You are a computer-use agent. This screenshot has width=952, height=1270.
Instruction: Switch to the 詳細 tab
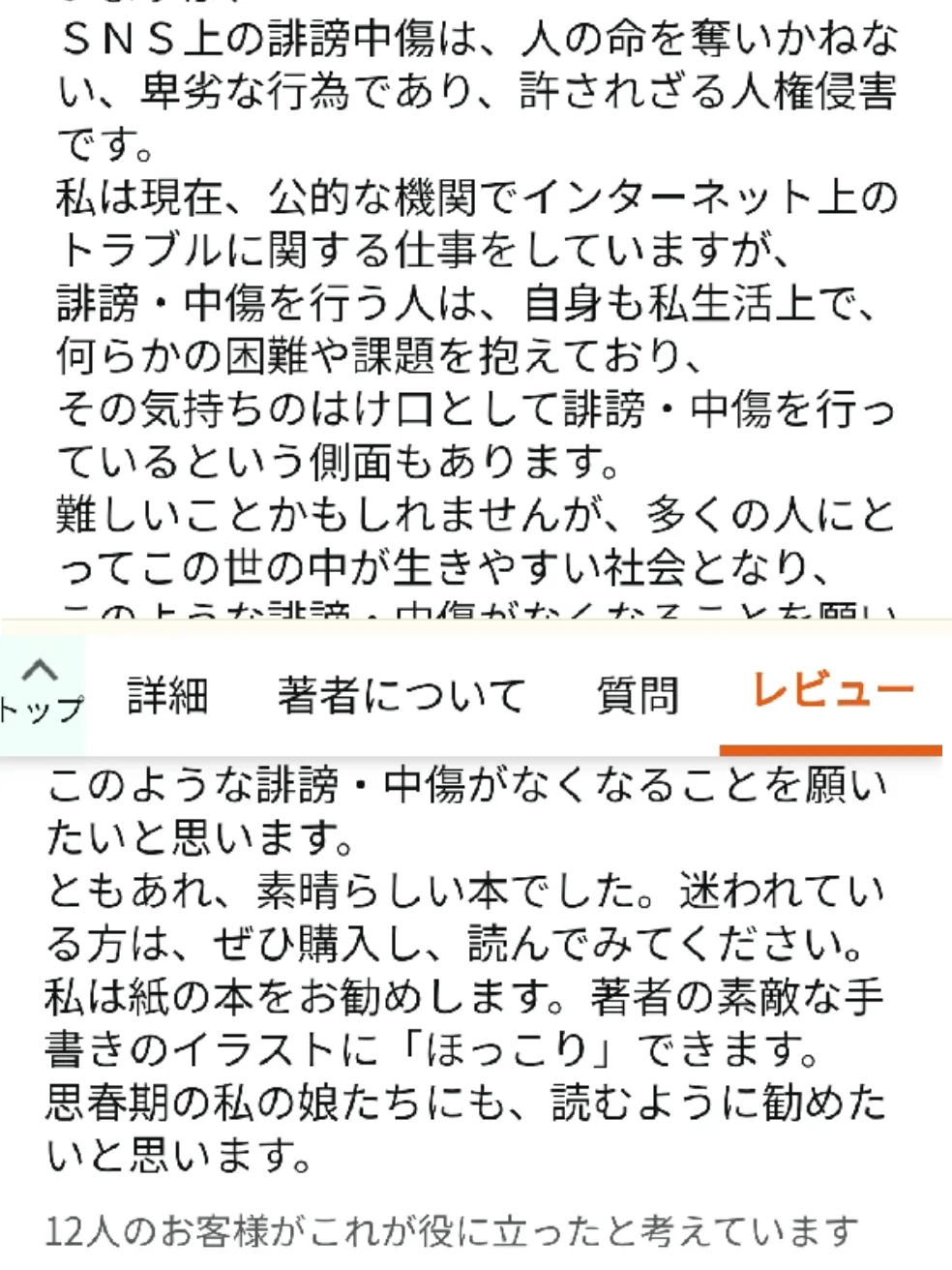click(x=168, y=695)
